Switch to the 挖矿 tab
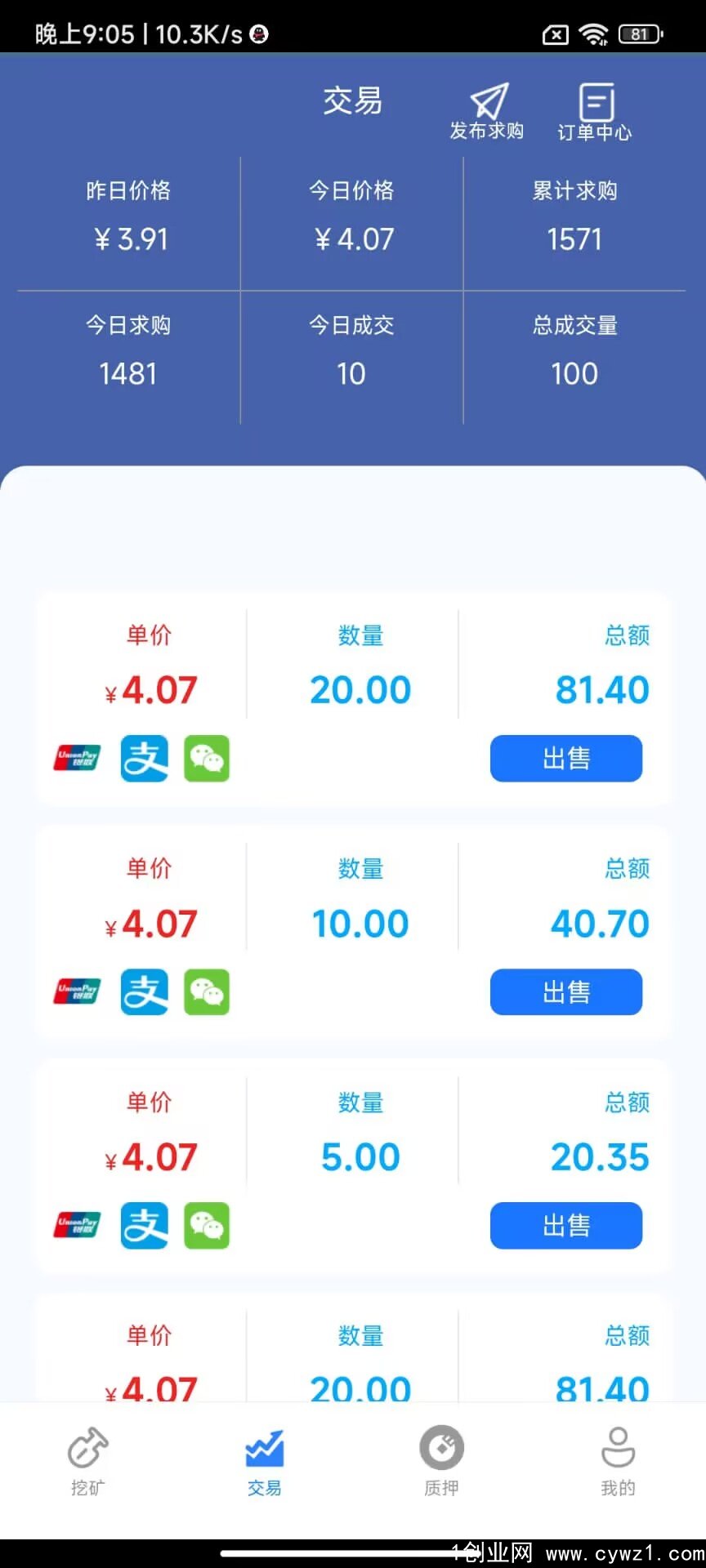The image size is (706, 1568). pos(87,1461)
